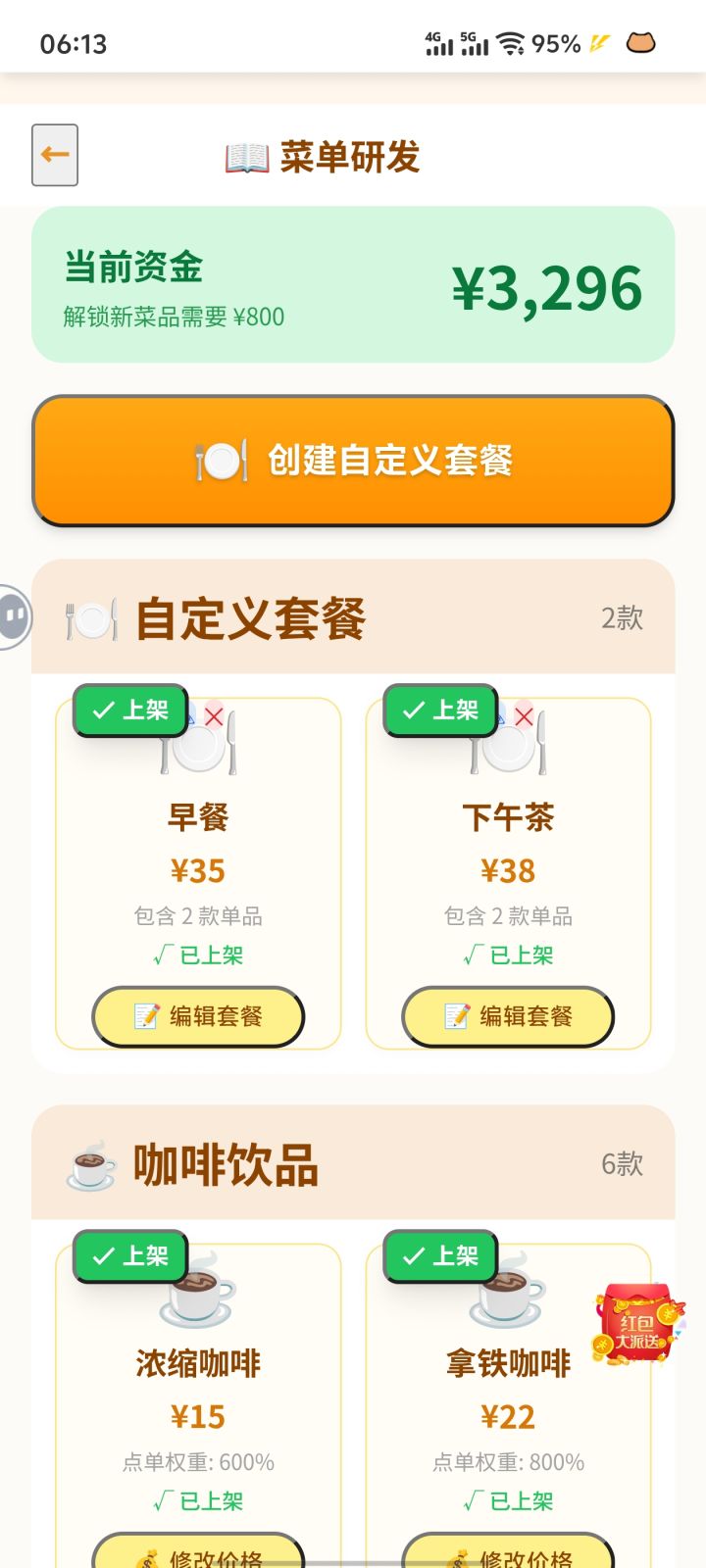Click the coffee cup icon beside 咖啡饮品 heading
Image resolution: width=706 pixels, height=1568 pixels.
[88, 1162]
